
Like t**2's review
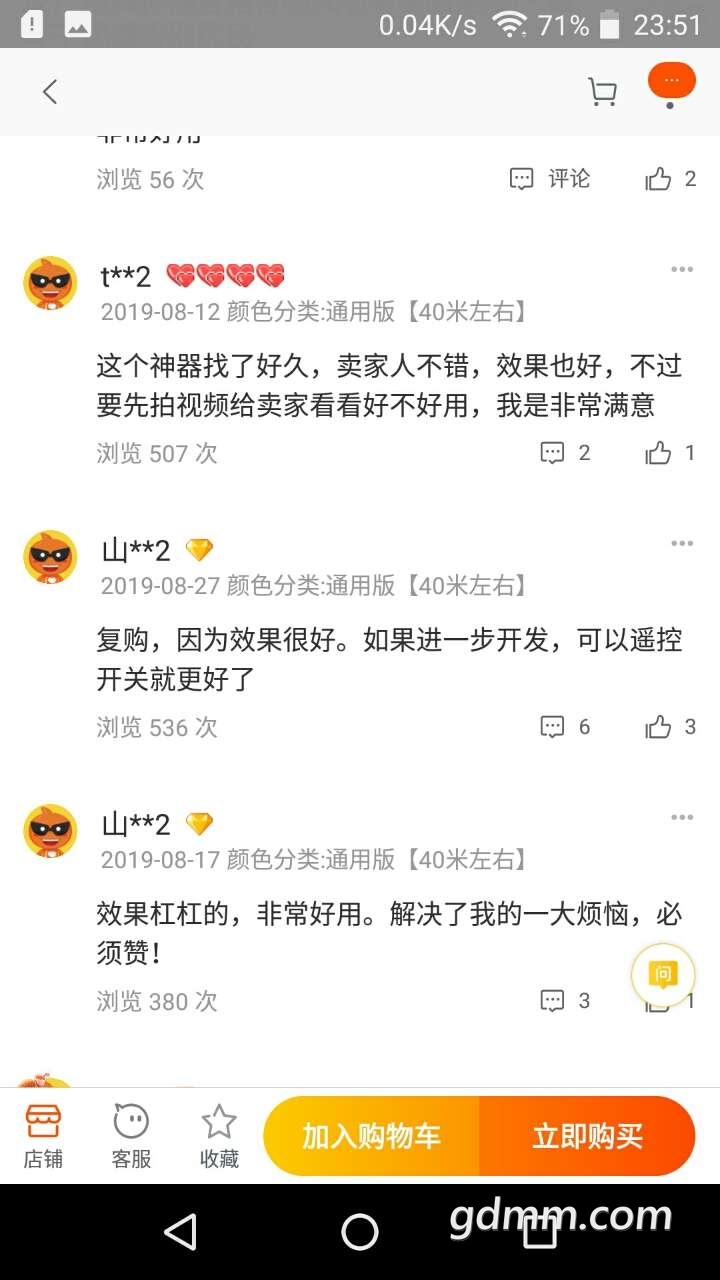point(659,453)
